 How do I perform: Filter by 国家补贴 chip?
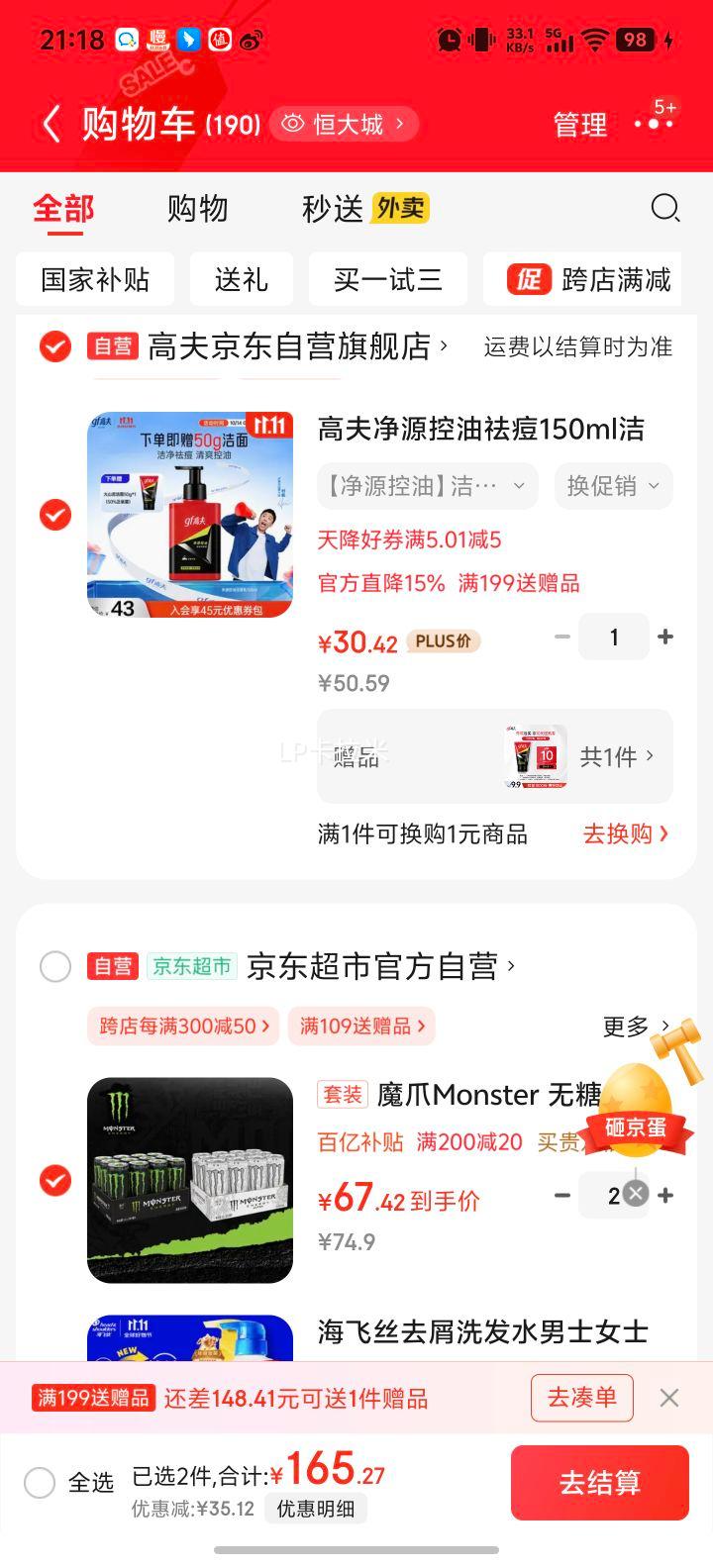(x=95, y=279)
